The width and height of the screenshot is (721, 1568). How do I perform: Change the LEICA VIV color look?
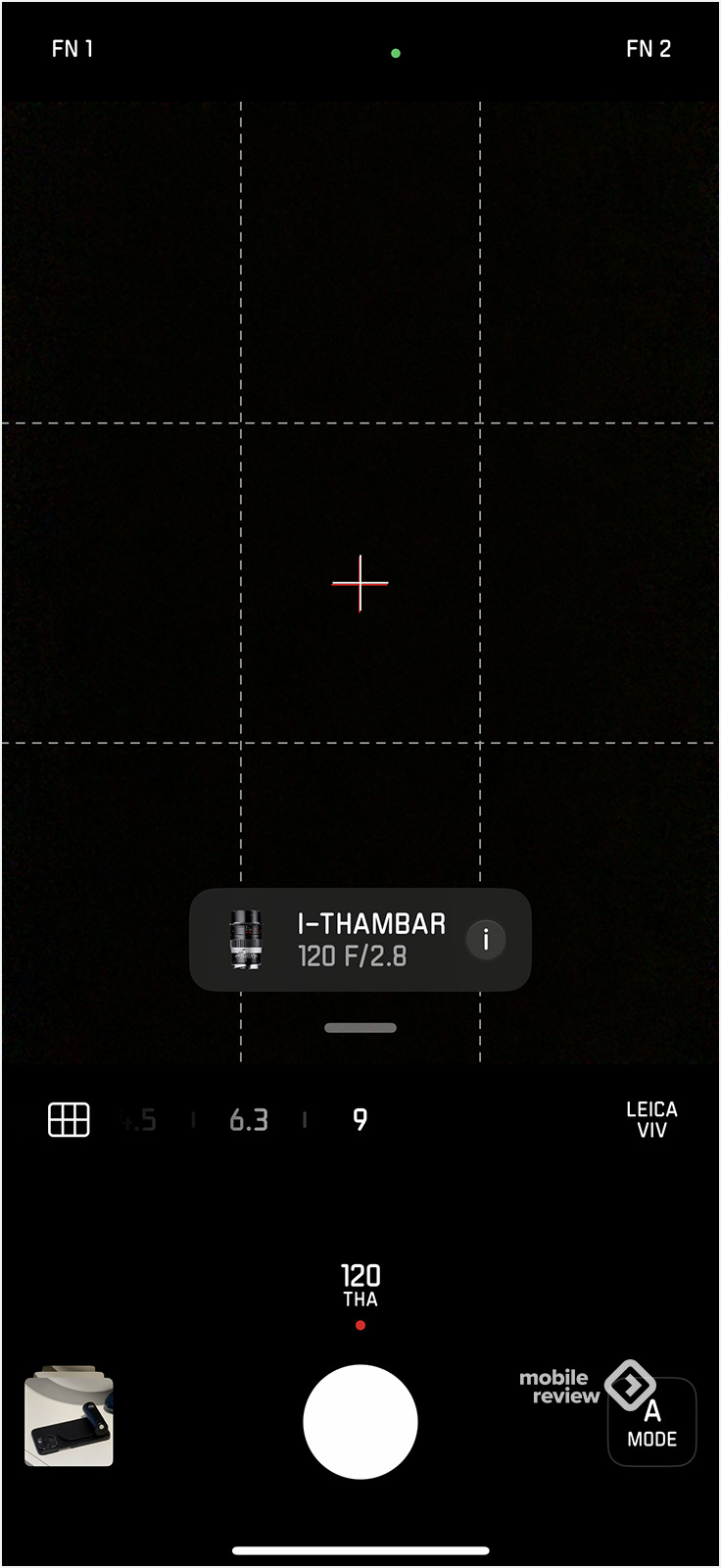pos(651,1119)
